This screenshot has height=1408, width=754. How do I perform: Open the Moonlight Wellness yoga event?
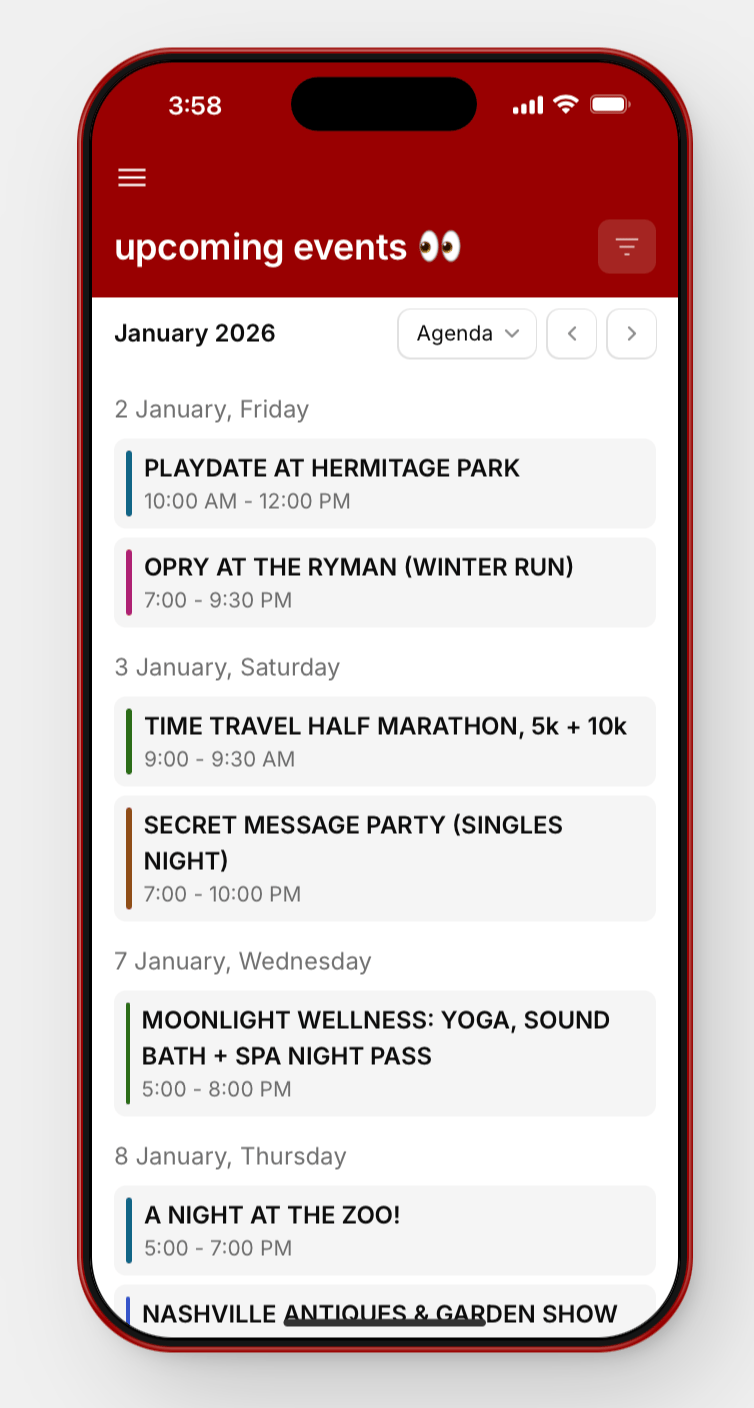[384, 1053]
